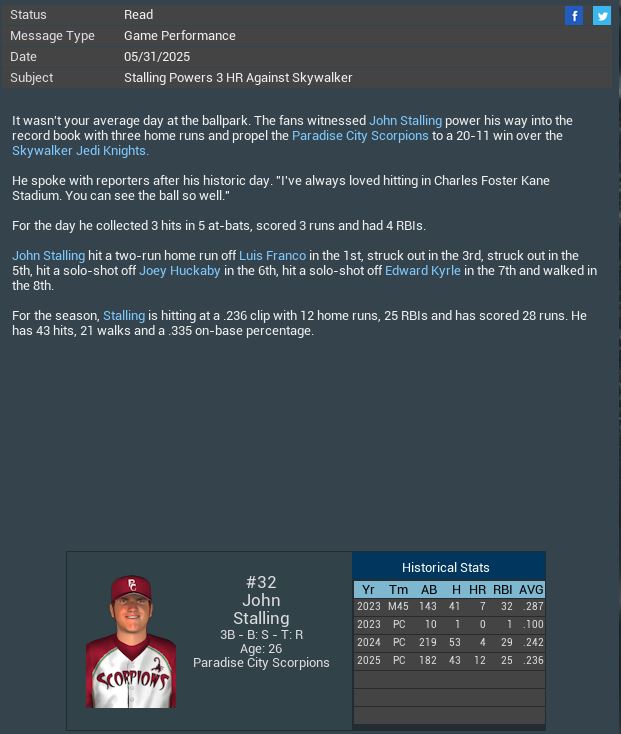
Task: Open John Stalling's player card photo
Action: click(130, 641)
